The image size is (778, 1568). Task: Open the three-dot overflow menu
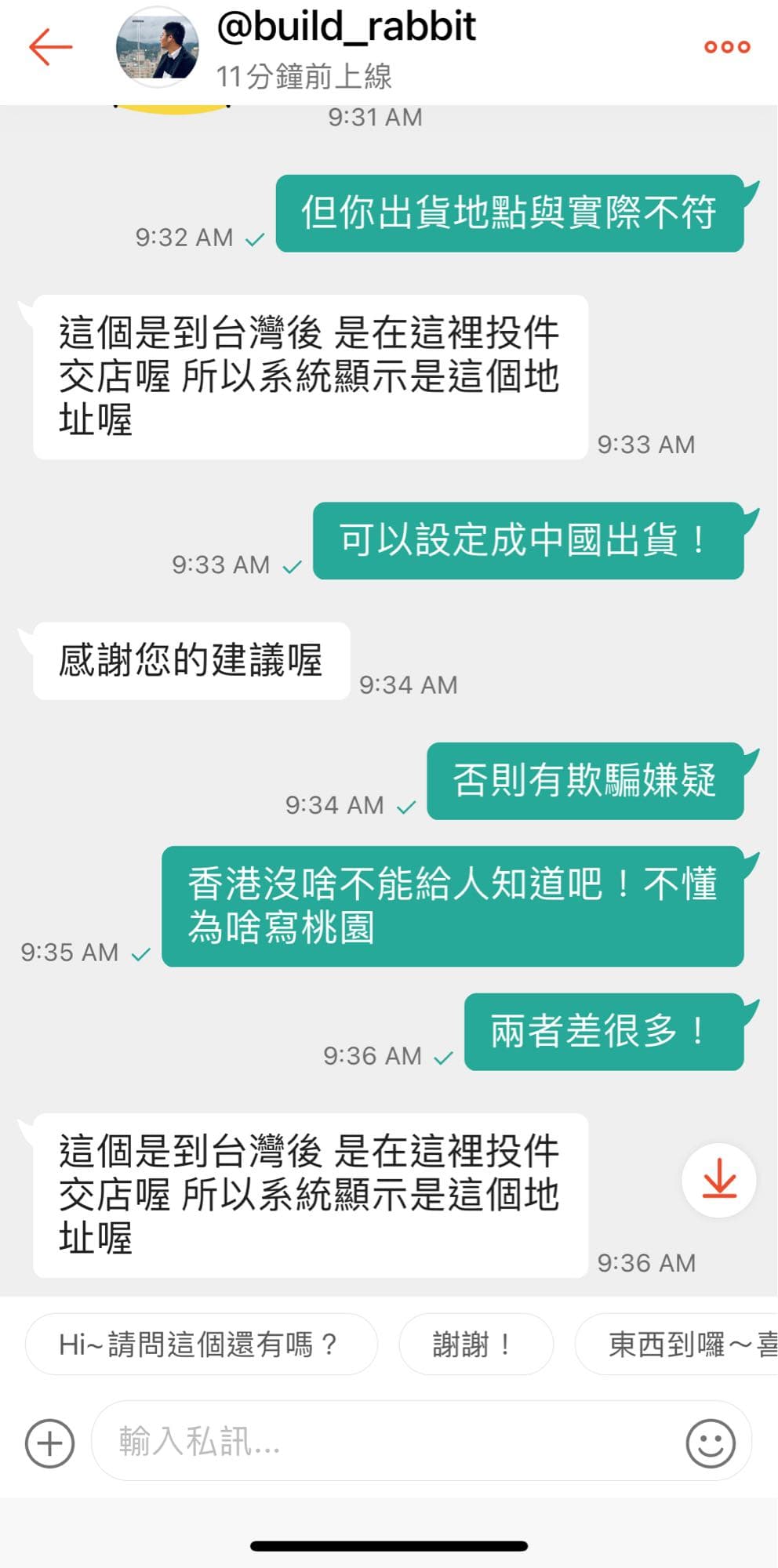click(x=727, y=47)
